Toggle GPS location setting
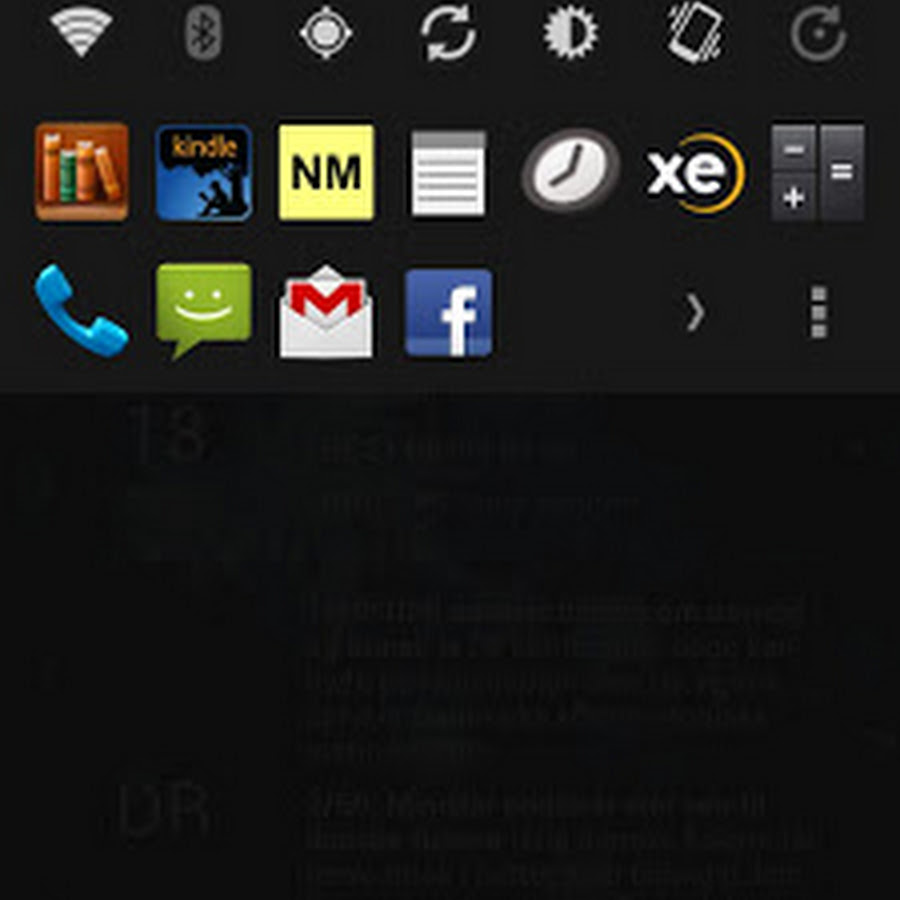This screenshot has height=900, width=900. pos(326,33)
